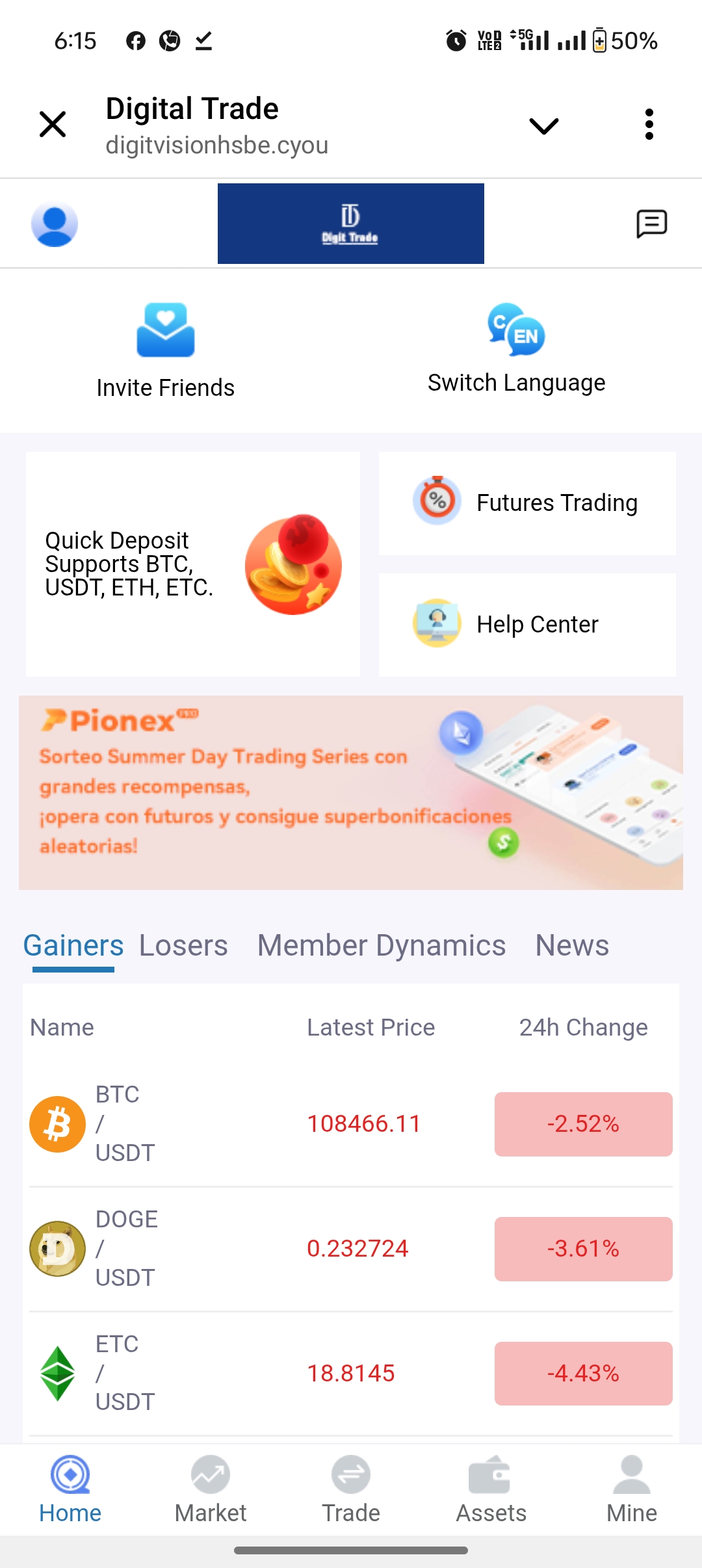Viewport: 702px width, 1568px height.
Task: Switch to the Member Dynamics tab
Action: click(x=382, y=946)
